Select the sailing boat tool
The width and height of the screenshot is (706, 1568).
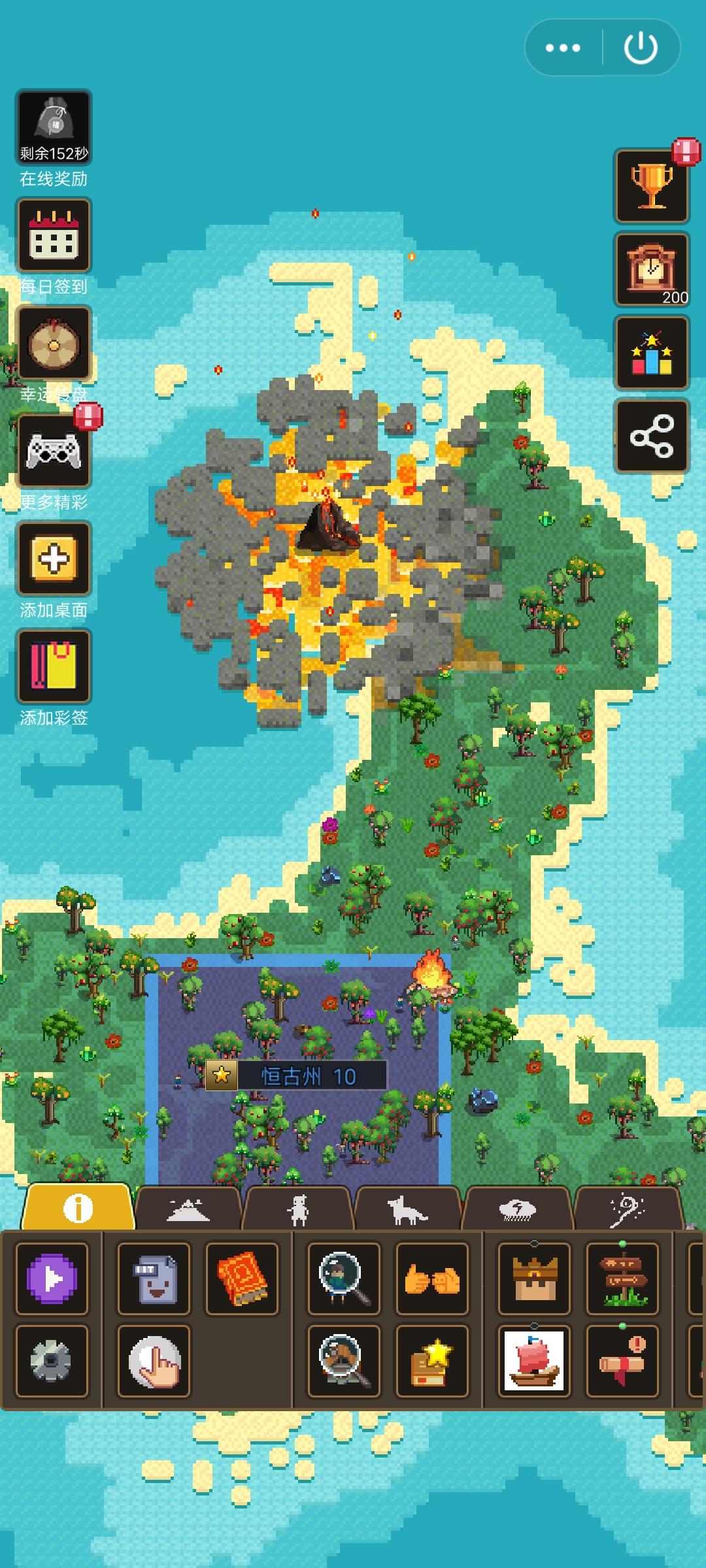point(534,1361)
